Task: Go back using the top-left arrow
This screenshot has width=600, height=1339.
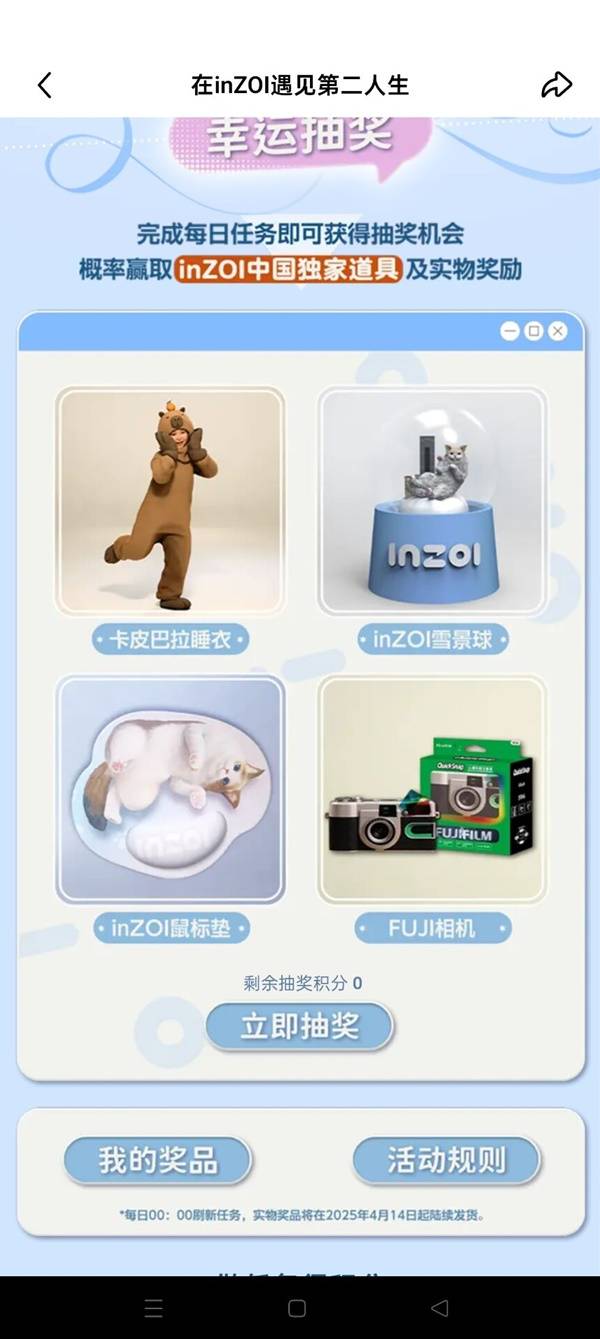Action: [44, 85]
